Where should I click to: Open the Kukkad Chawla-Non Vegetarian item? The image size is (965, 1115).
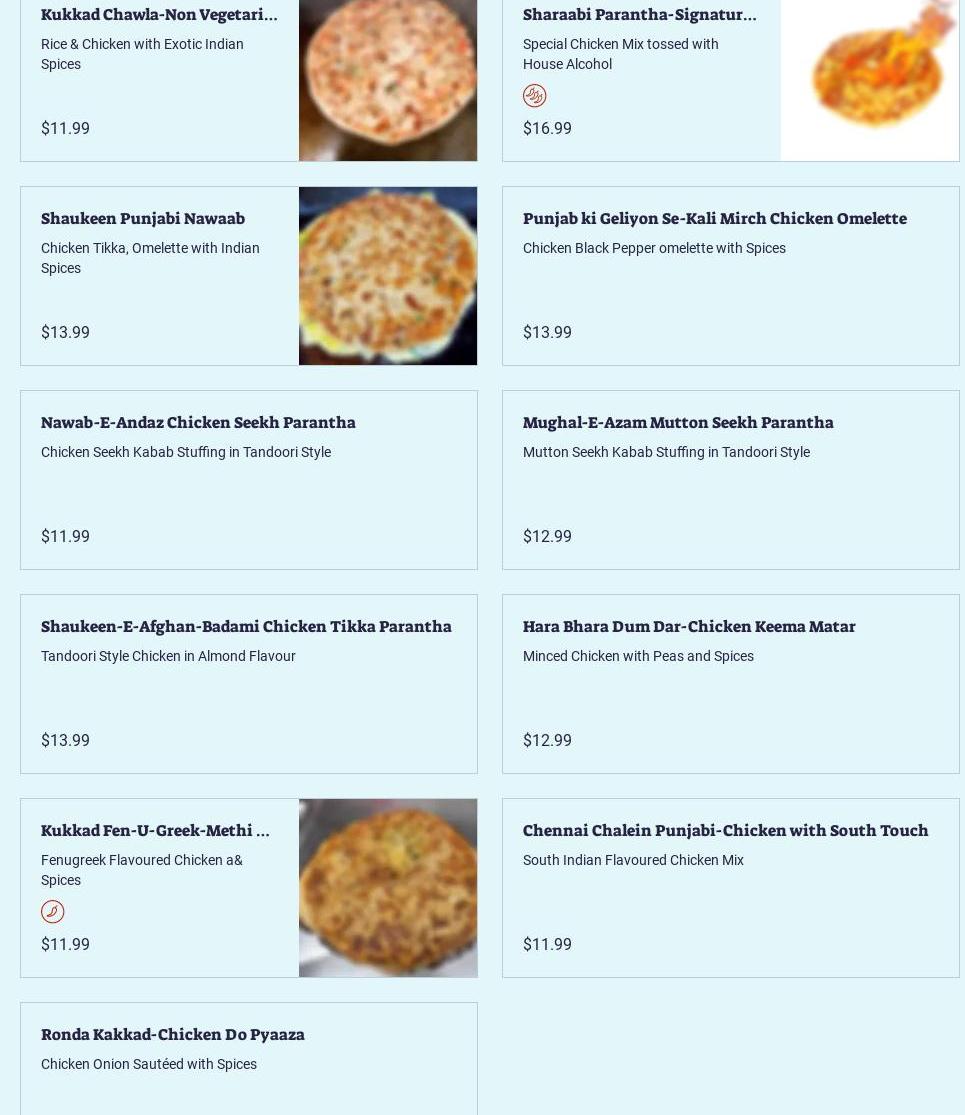coord(159,15)
